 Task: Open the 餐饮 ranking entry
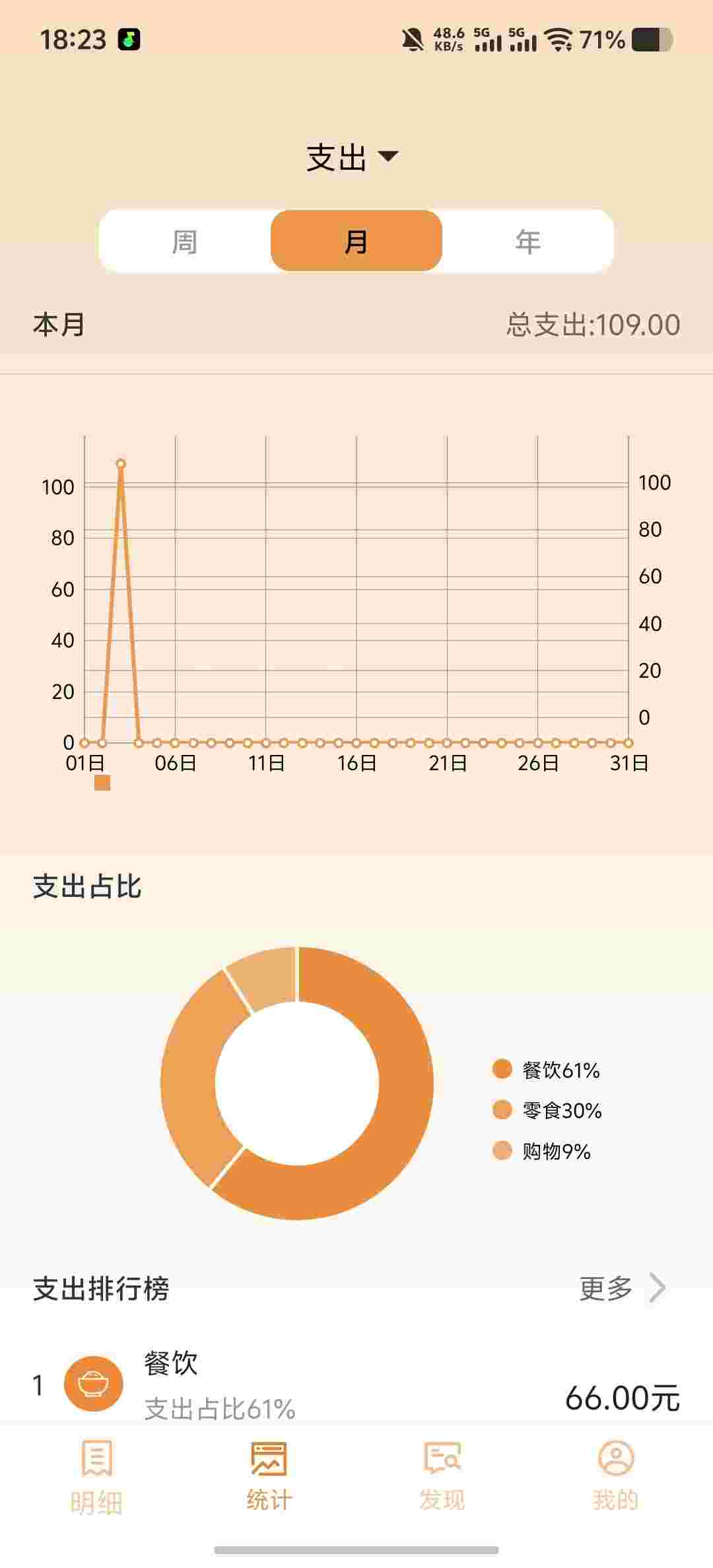click(356, 1383)
